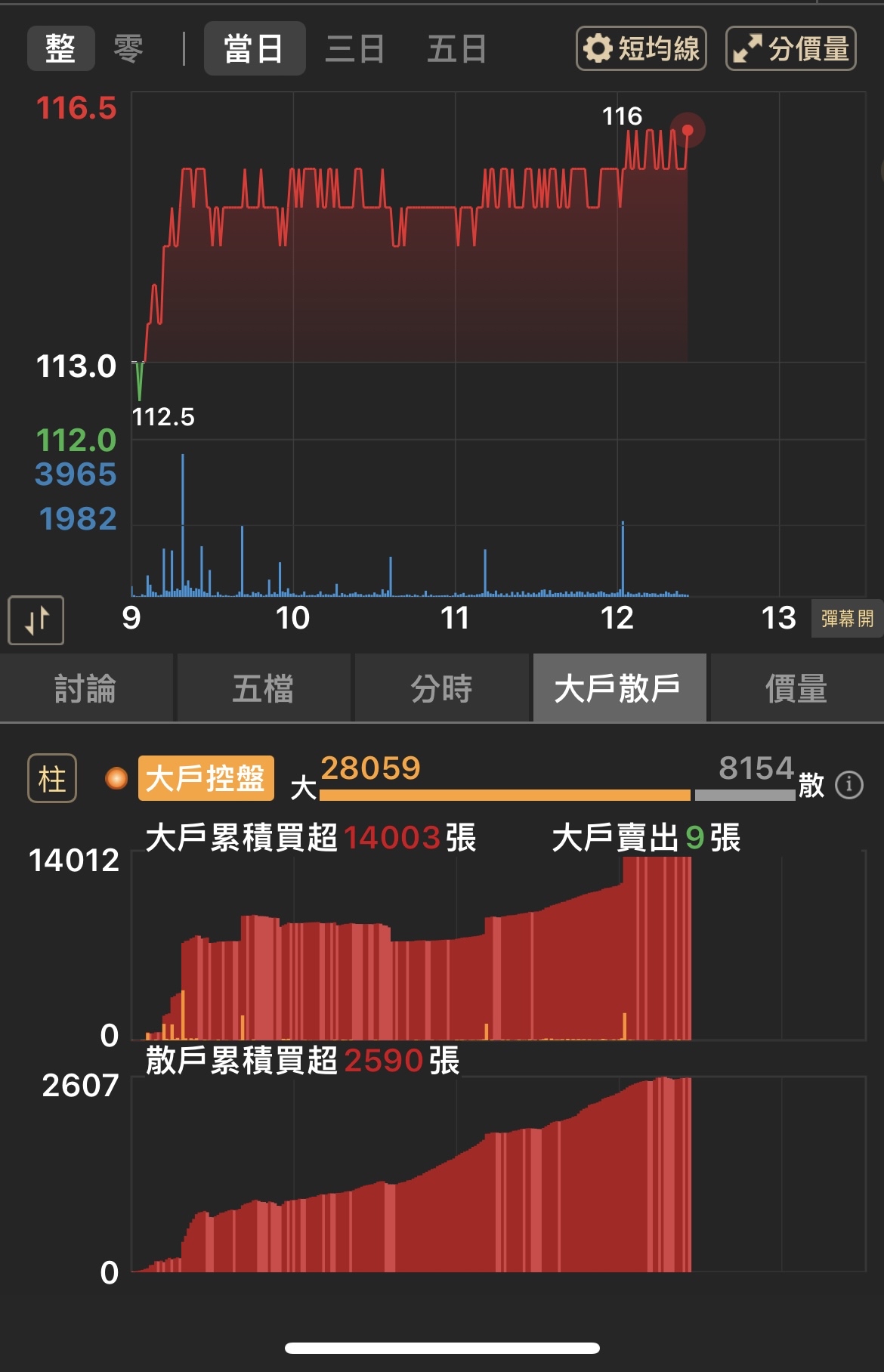Select the 大戶散戶 tab
This screenshot has width=884, height=1372.
tap(618, 688)
